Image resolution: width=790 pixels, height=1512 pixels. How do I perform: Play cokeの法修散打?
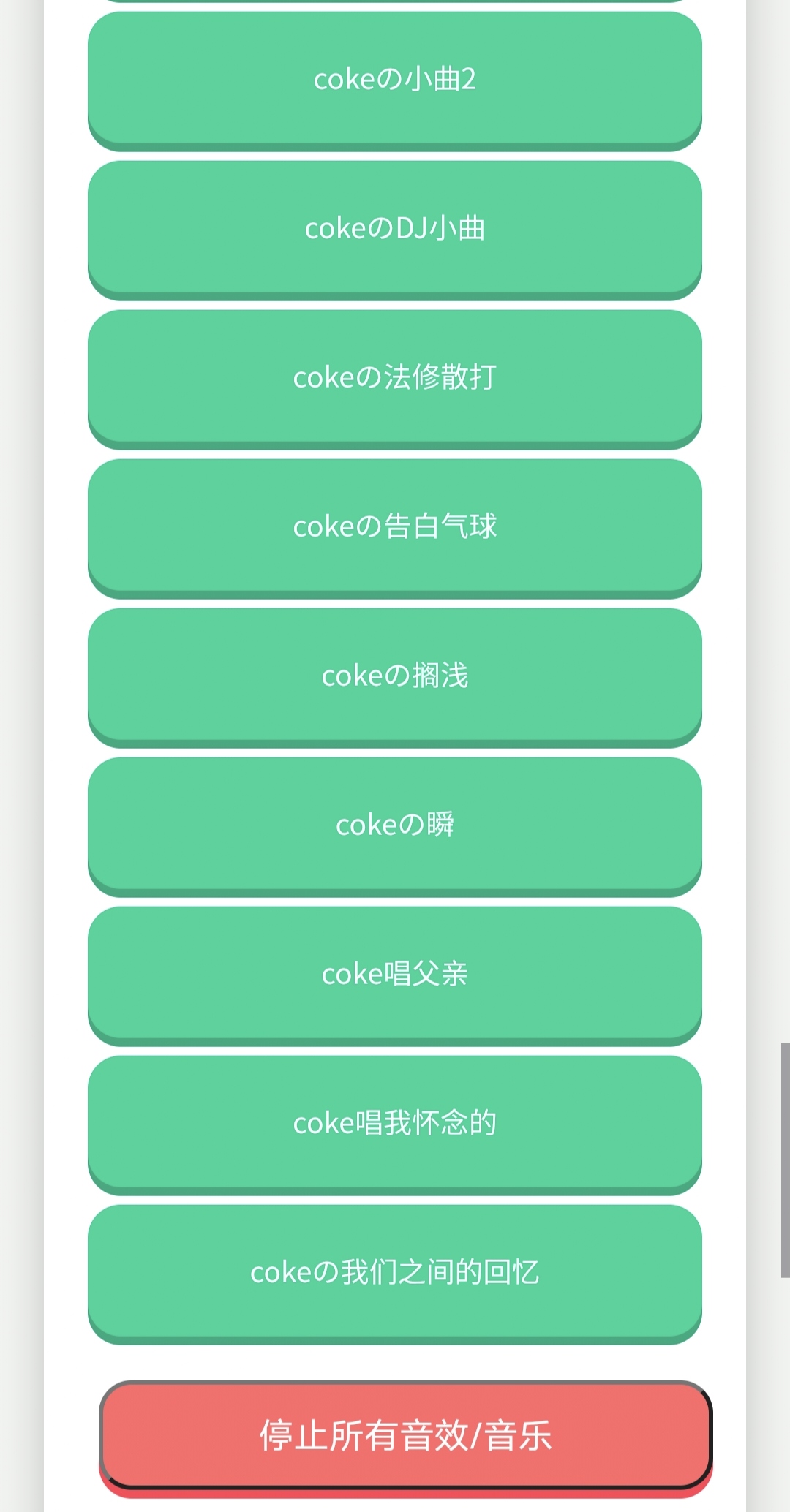pos(395,377)
